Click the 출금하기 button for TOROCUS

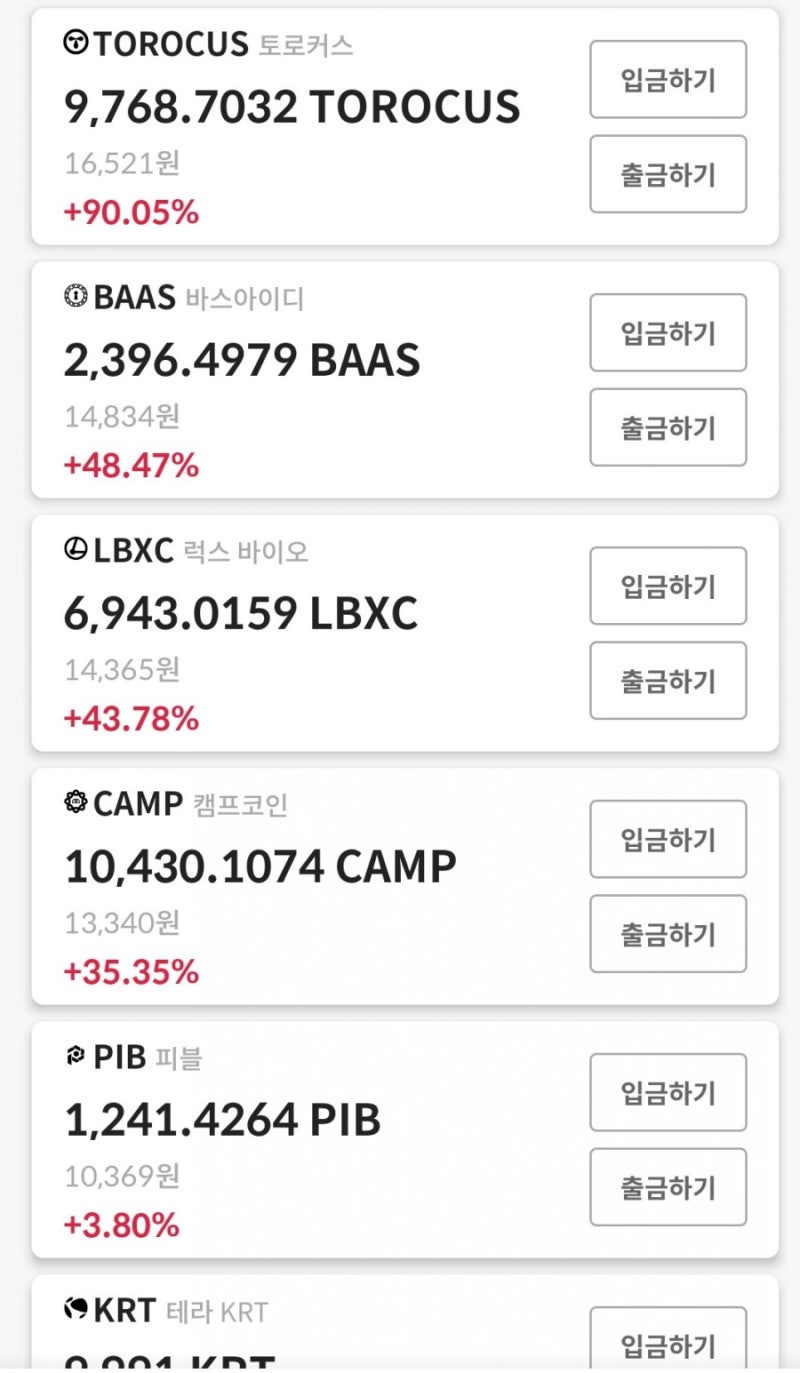(x=668, y=175)
